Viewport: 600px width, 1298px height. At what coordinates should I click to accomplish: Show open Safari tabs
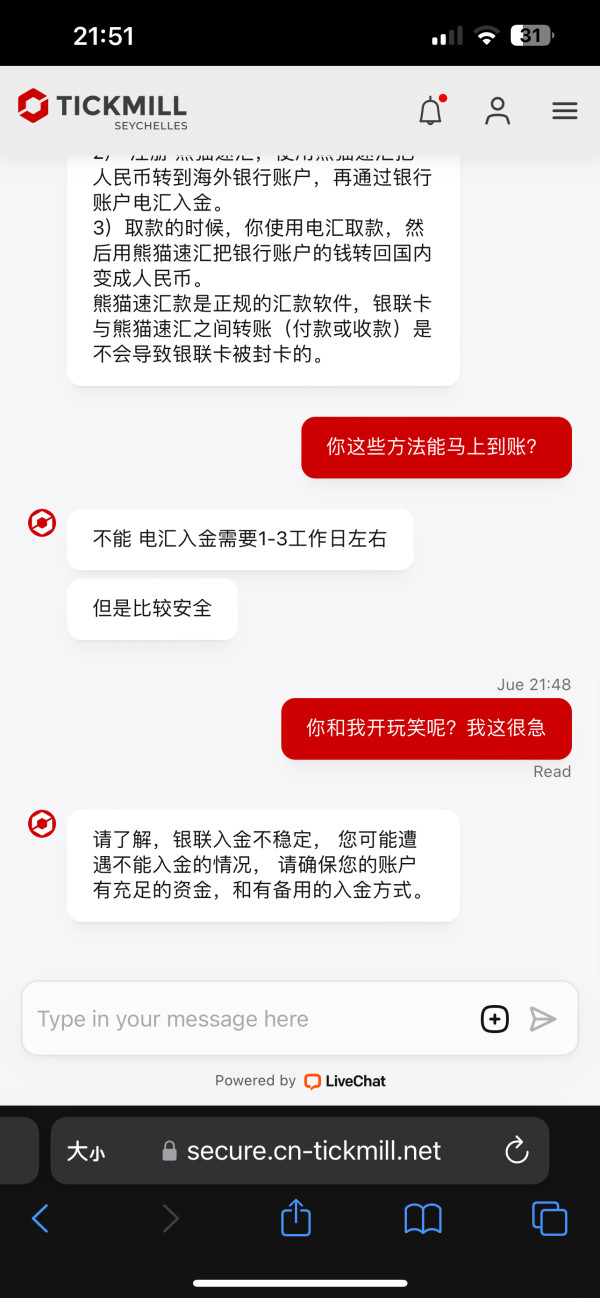pyautogui.click(x=549, y=1218)
